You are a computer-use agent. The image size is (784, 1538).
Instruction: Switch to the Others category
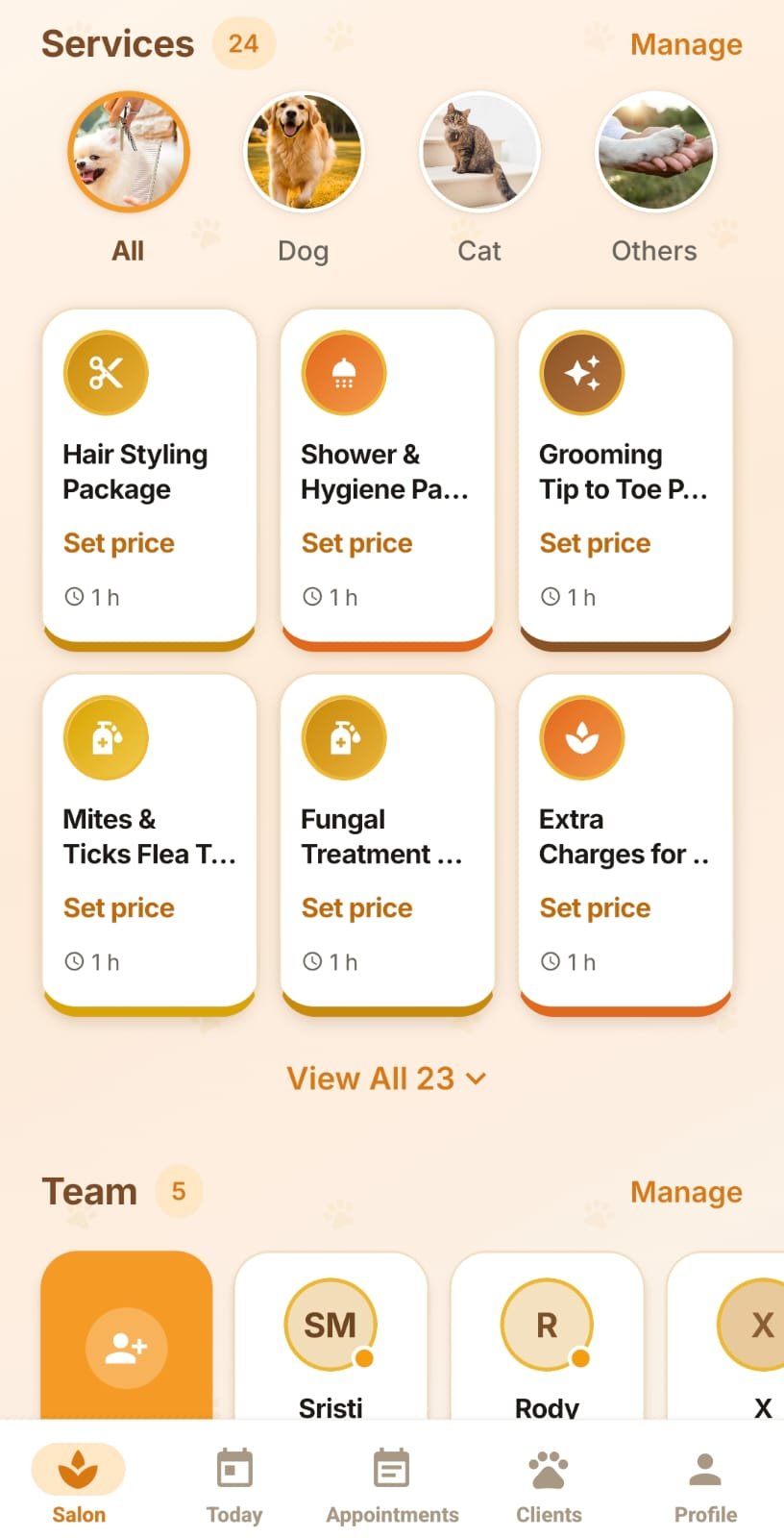tap(655, 180)
